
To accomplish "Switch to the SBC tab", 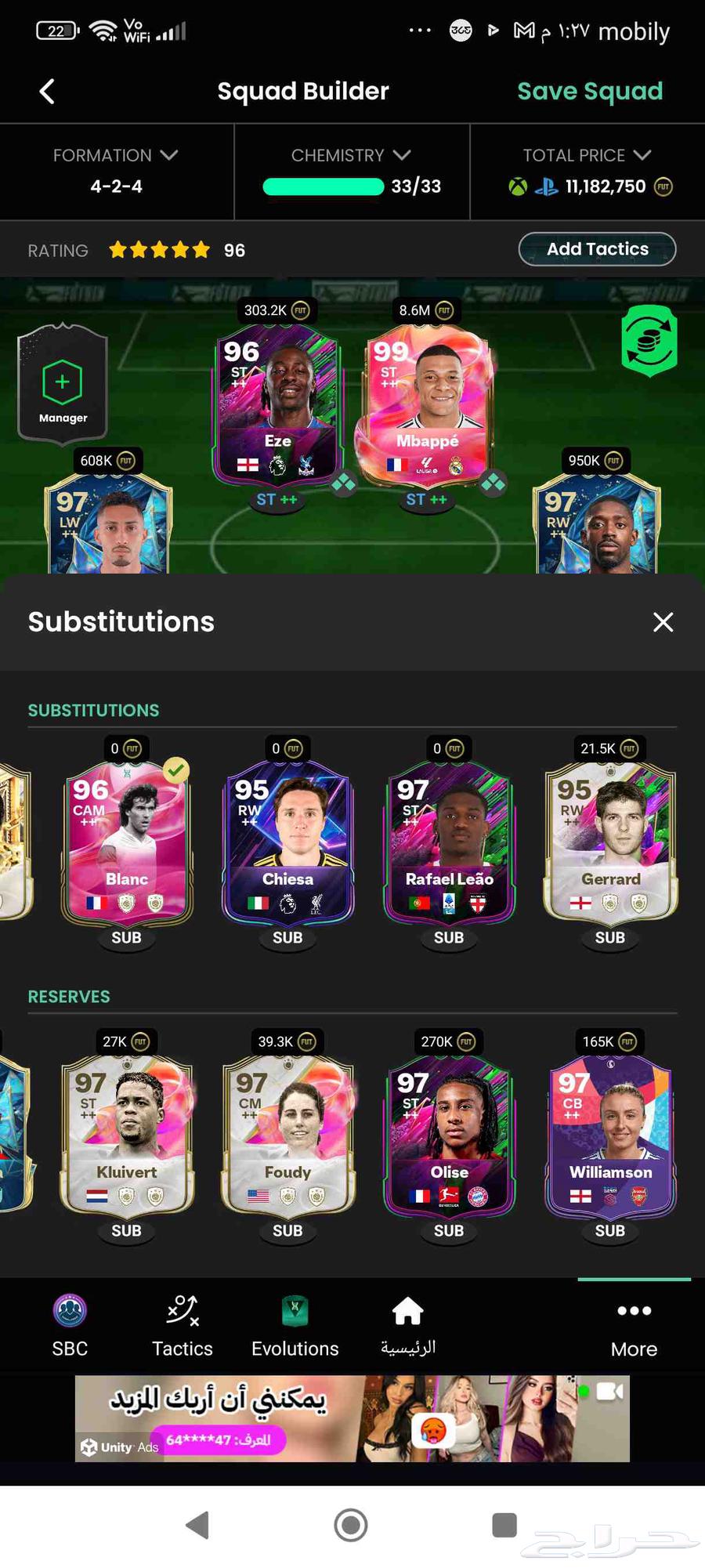I will click(x=70, y=1326).
